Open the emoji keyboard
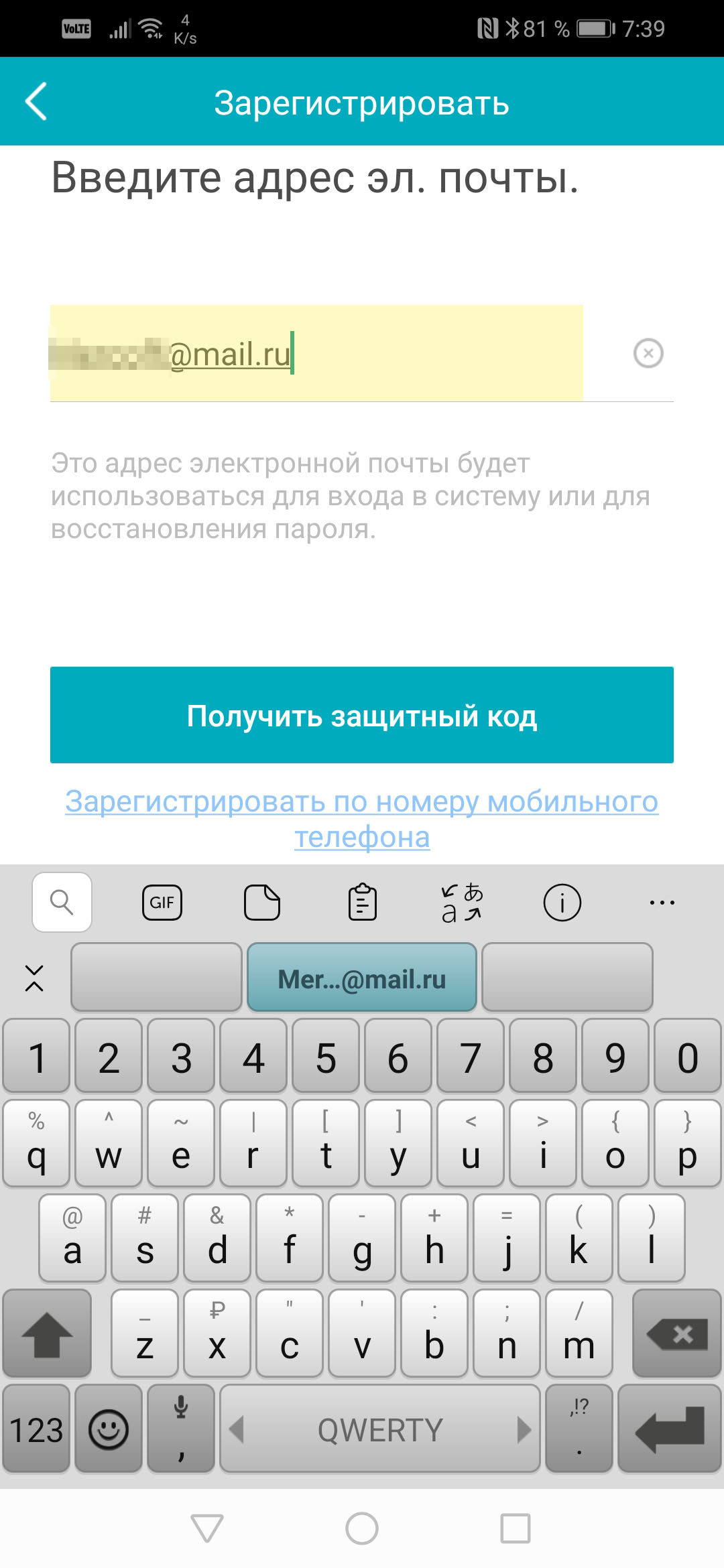This screenshot has width=724, height=1568. pos(109,1429)
